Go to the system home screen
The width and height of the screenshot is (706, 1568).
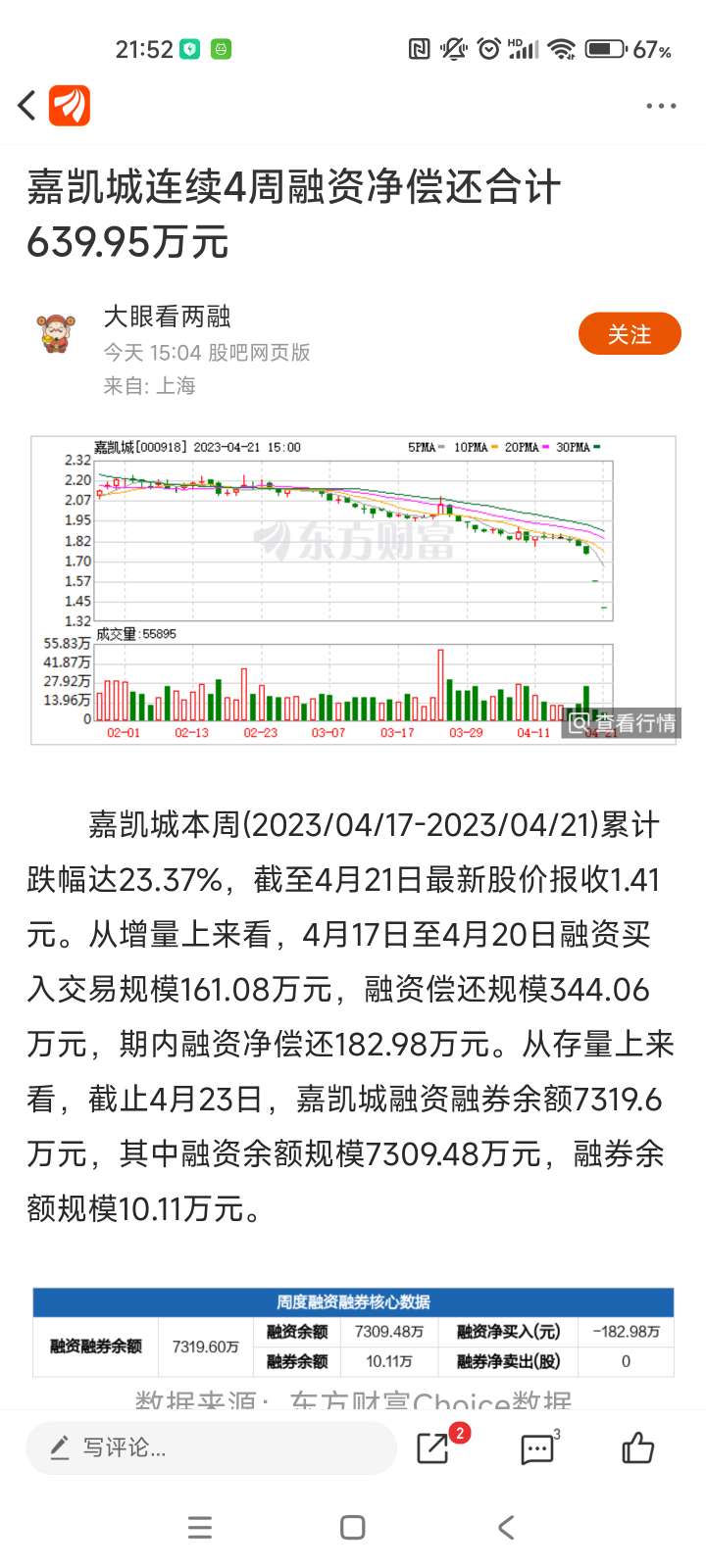(353, 1527)
